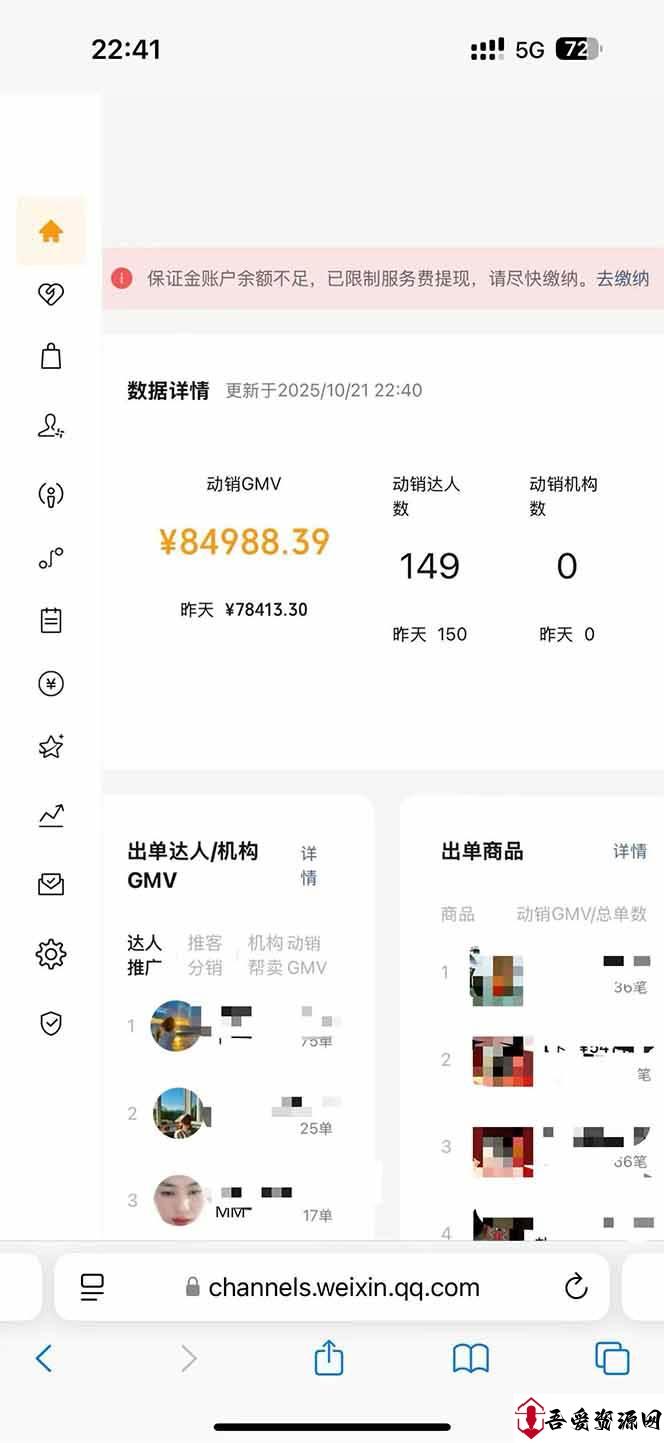The image size is (664, 1443).
Task: Share this page from Safari toolbar
Action: [x=329, y=1358]
